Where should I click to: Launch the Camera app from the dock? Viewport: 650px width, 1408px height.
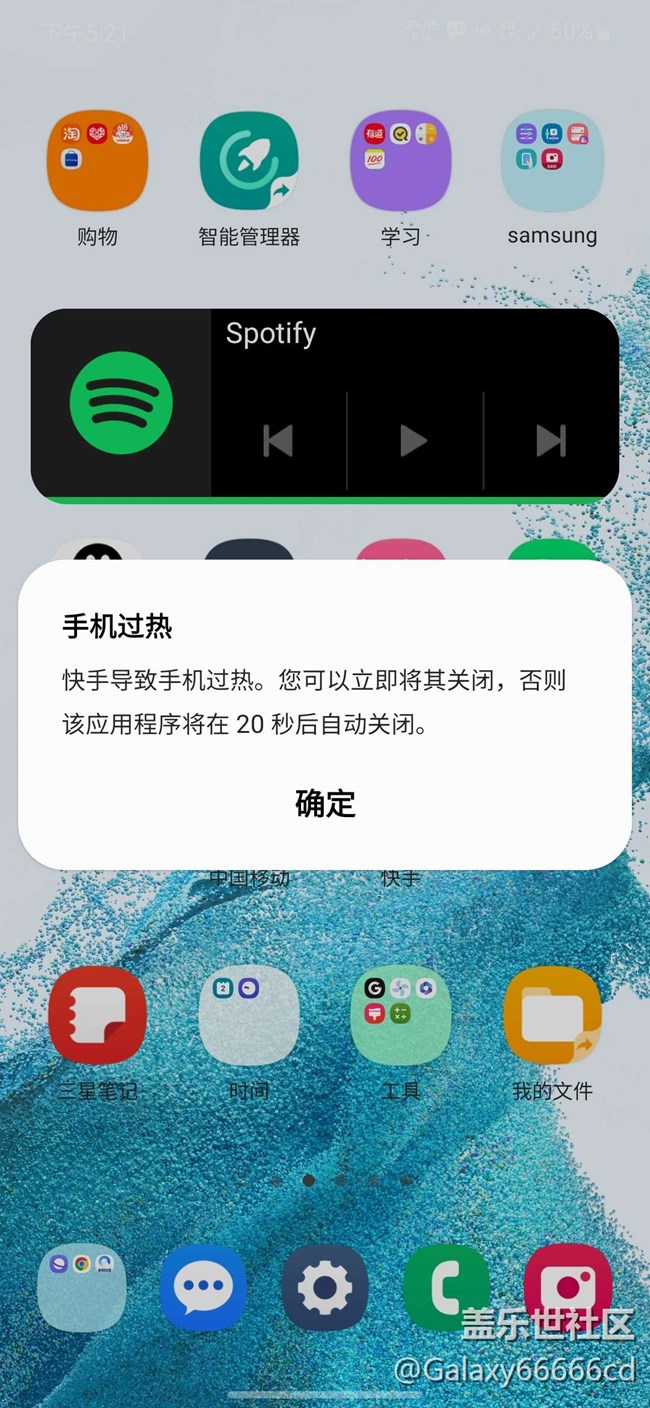click(568, 1288)
